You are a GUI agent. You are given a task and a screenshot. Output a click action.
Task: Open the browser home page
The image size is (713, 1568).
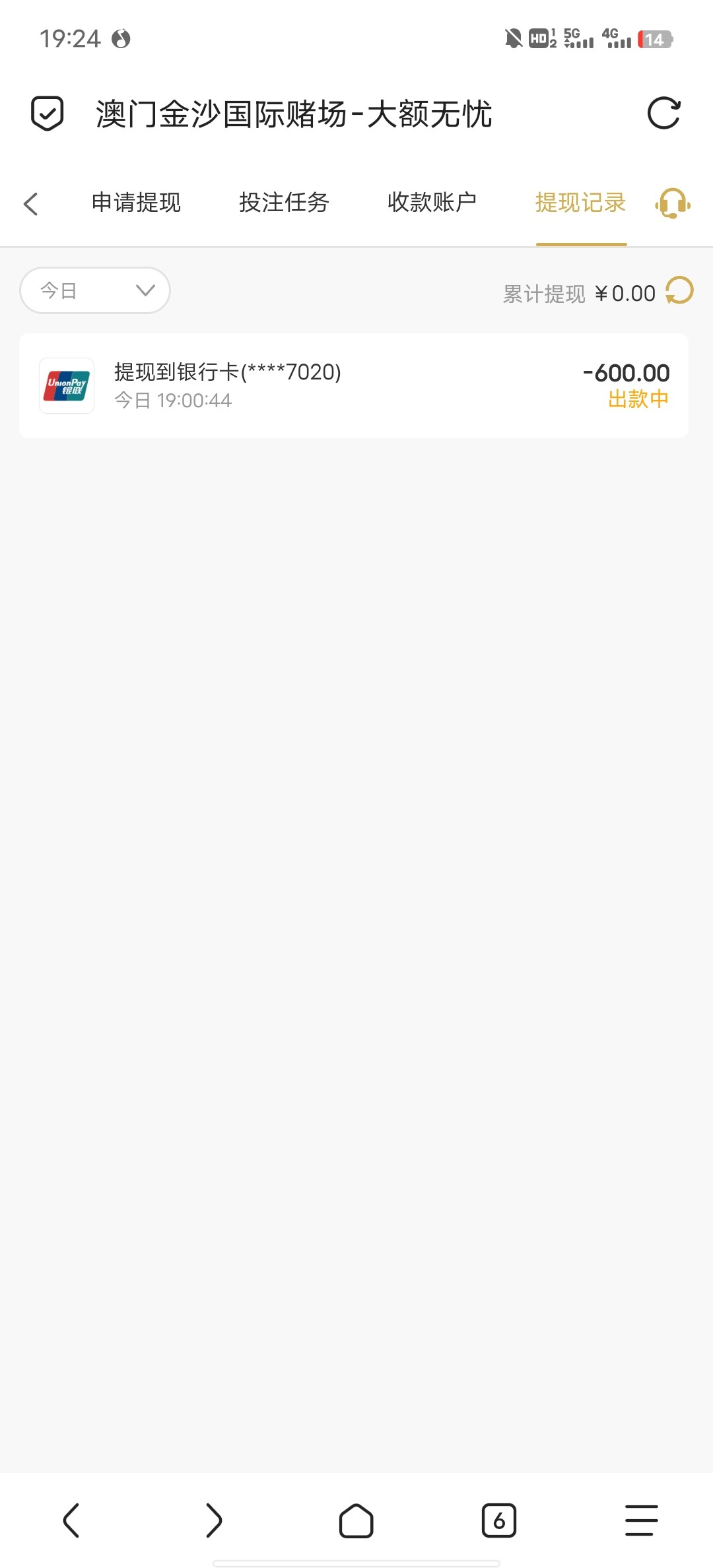(x=356, y=1520)
